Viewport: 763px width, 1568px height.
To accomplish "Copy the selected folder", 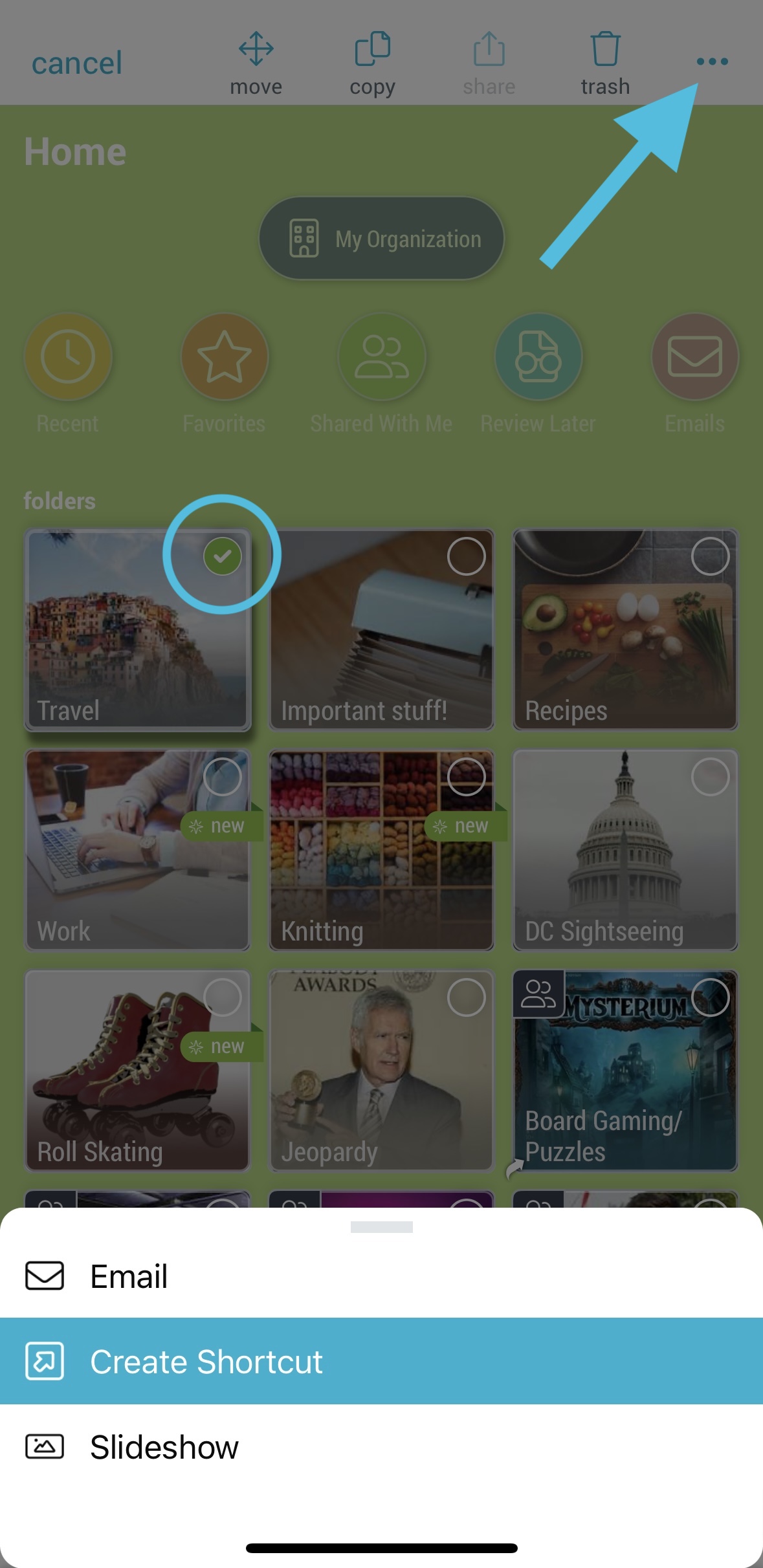I will coord(372,63).
